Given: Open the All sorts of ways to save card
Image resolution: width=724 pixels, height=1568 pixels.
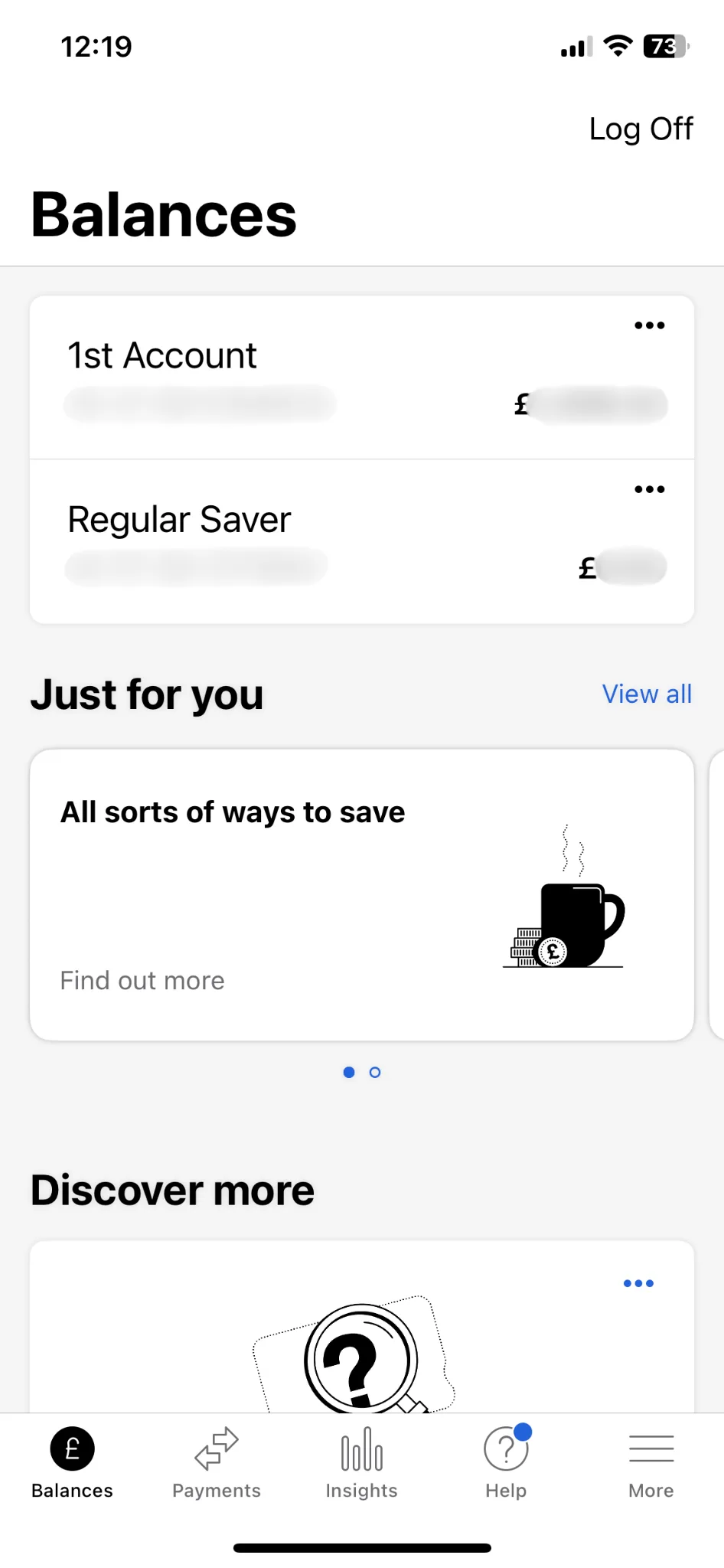Looking at the screenshot, I should (x=361, y=894).
